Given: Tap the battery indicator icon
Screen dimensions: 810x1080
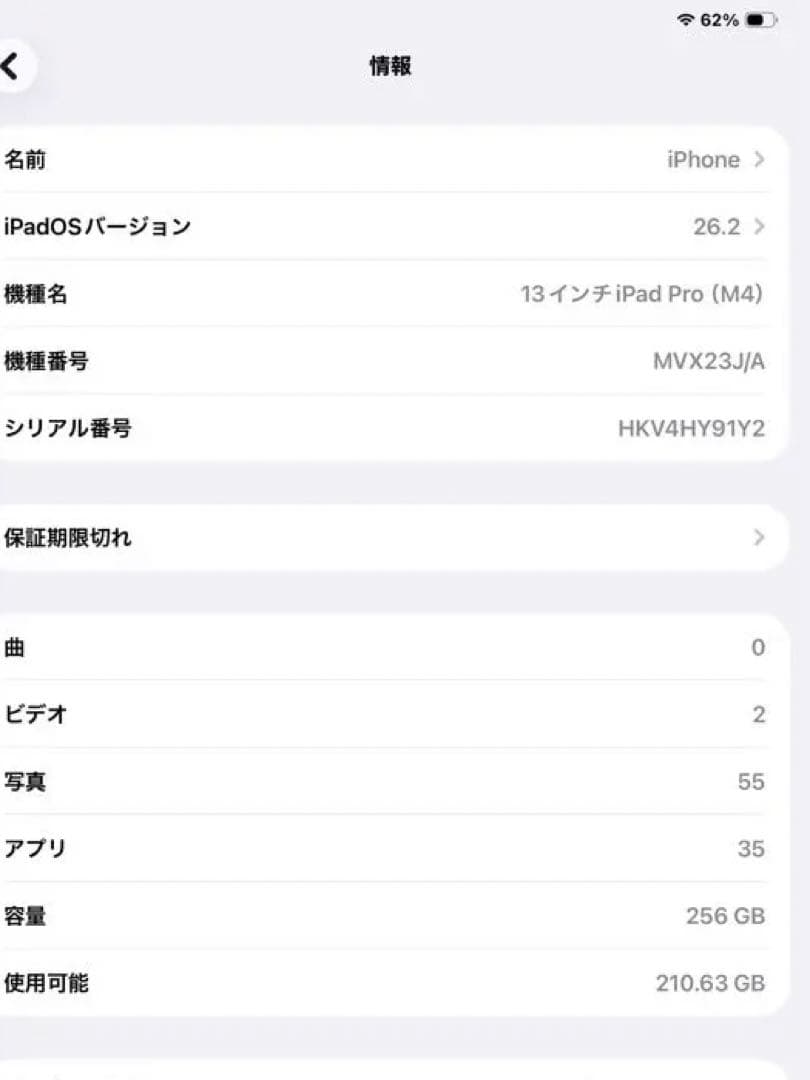Looking at the screenshot, I should click(762, 17).
